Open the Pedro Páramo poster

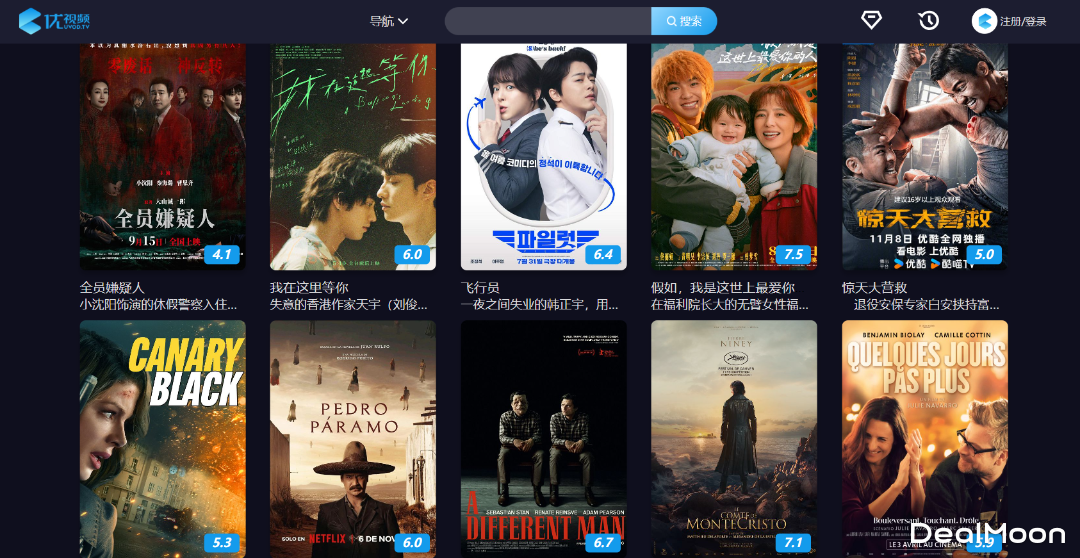point(352,437)
